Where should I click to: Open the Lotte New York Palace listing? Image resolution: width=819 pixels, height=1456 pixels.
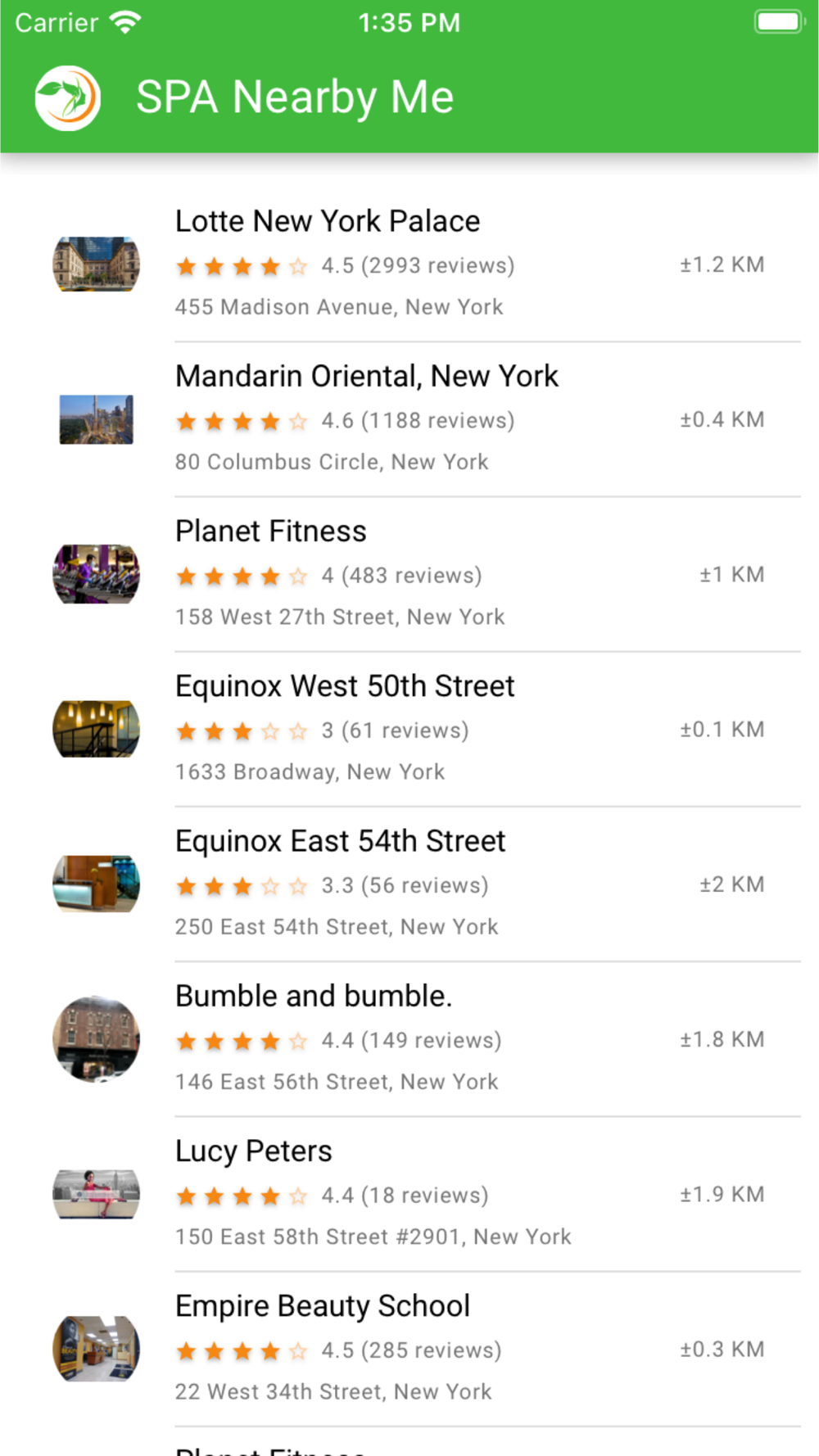tap(328, 222)
